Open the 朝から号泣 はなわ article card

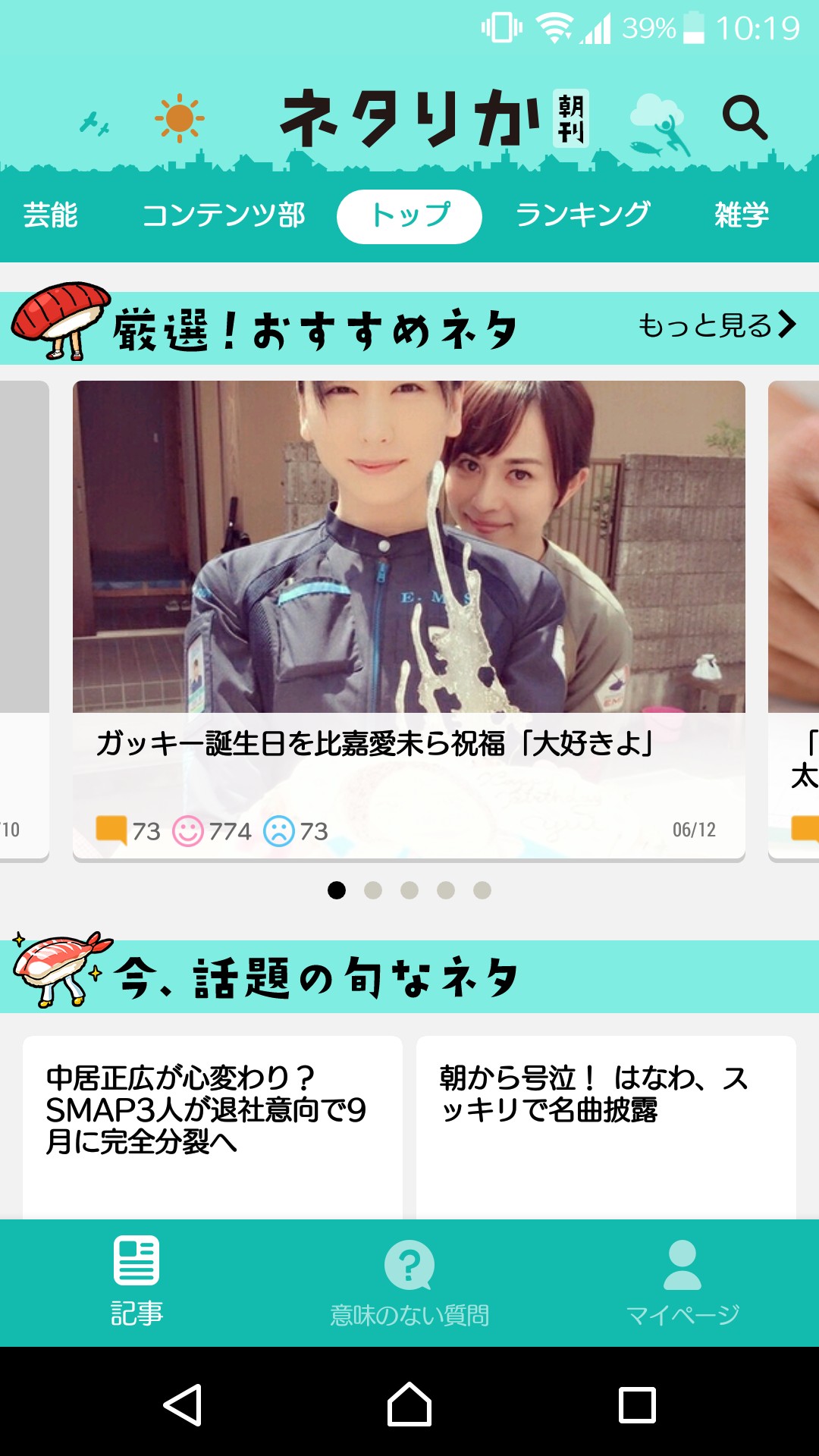(x=606, y=1128)
